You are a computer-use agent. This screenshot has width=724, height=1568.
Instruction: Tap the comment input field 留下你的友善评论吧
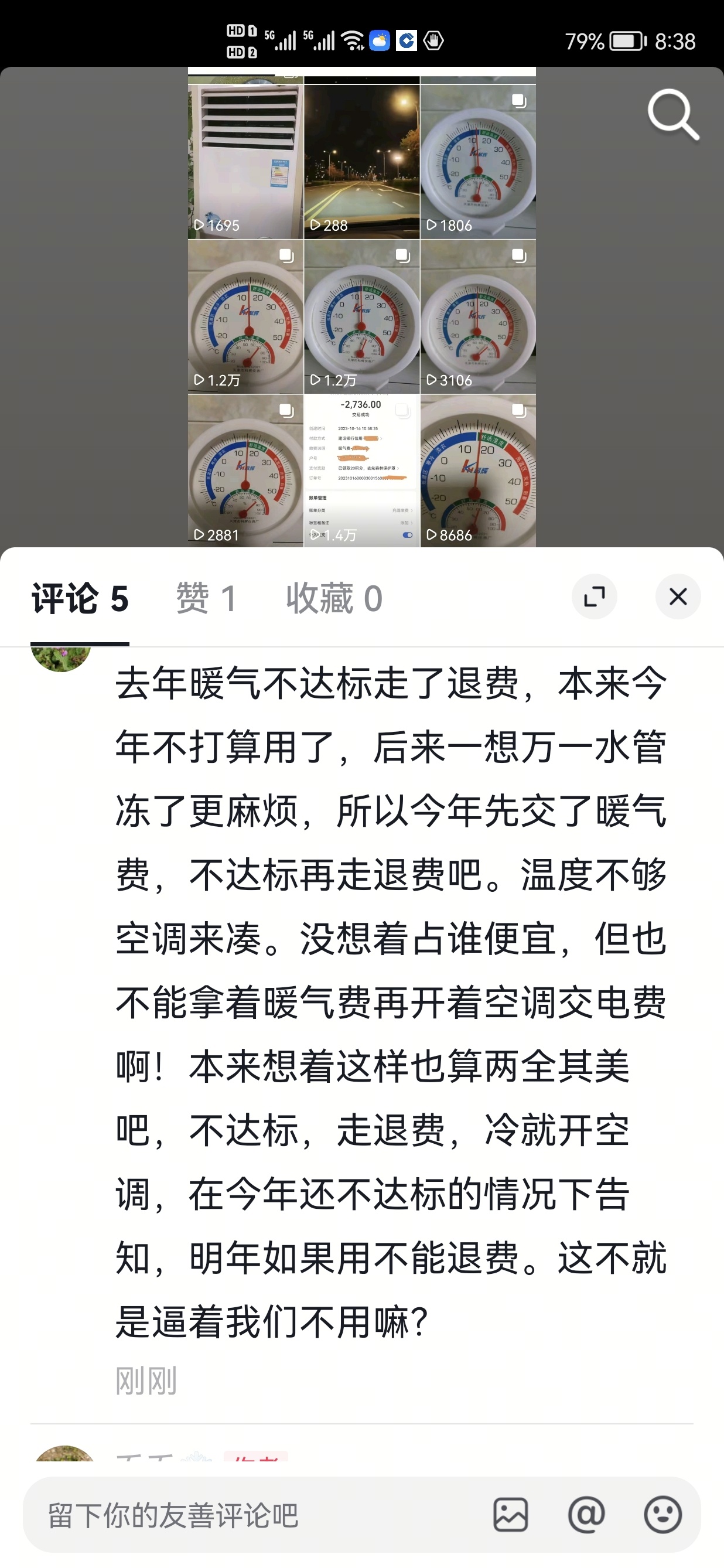[x=255, y=1515]
